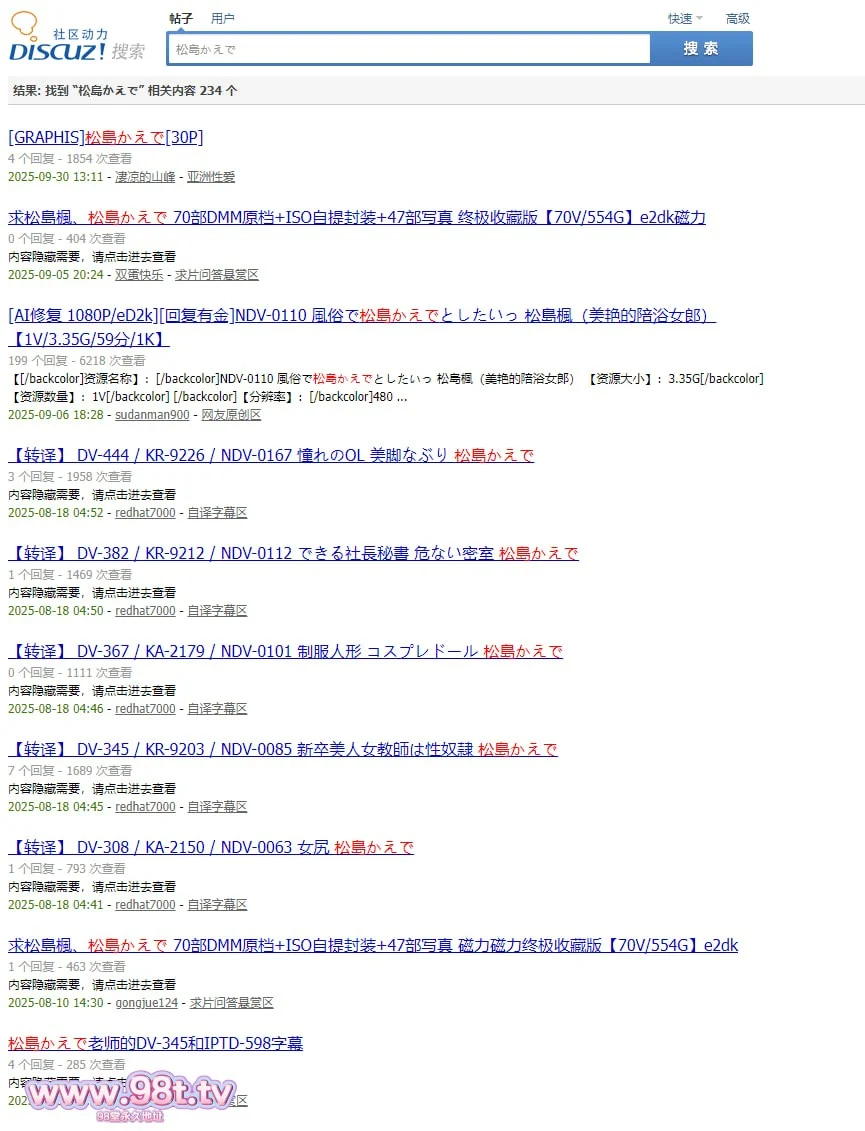The image size is (865, 1131).
Task: Open the 快速 dropdown
Action: tap(685, 18)
